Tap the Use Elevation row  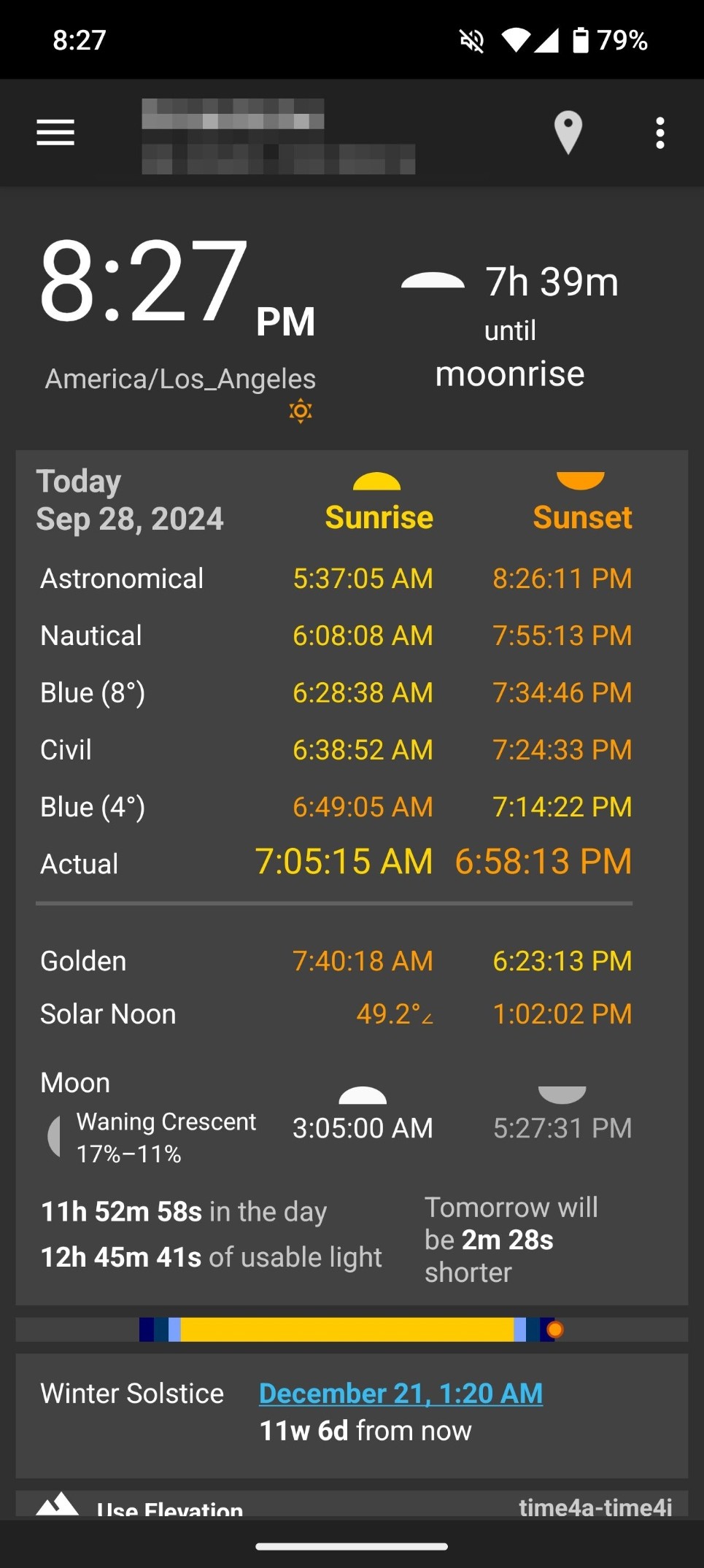coord(352,1505)
